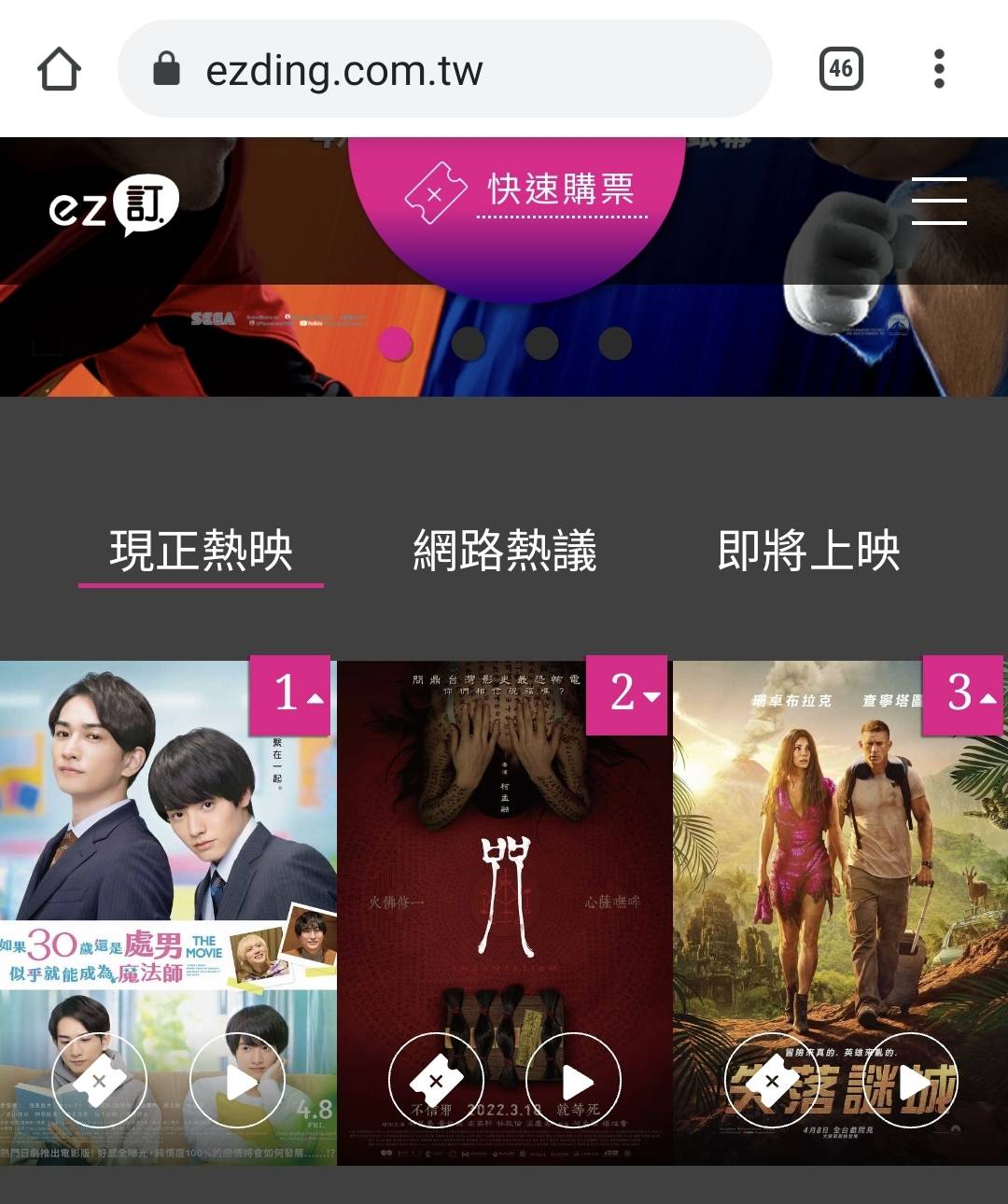Image resolution: width=1008 pixels, height=1204 pixels.
Task: Switch to the 即將上映 tab
Action: tap(808, 551)
